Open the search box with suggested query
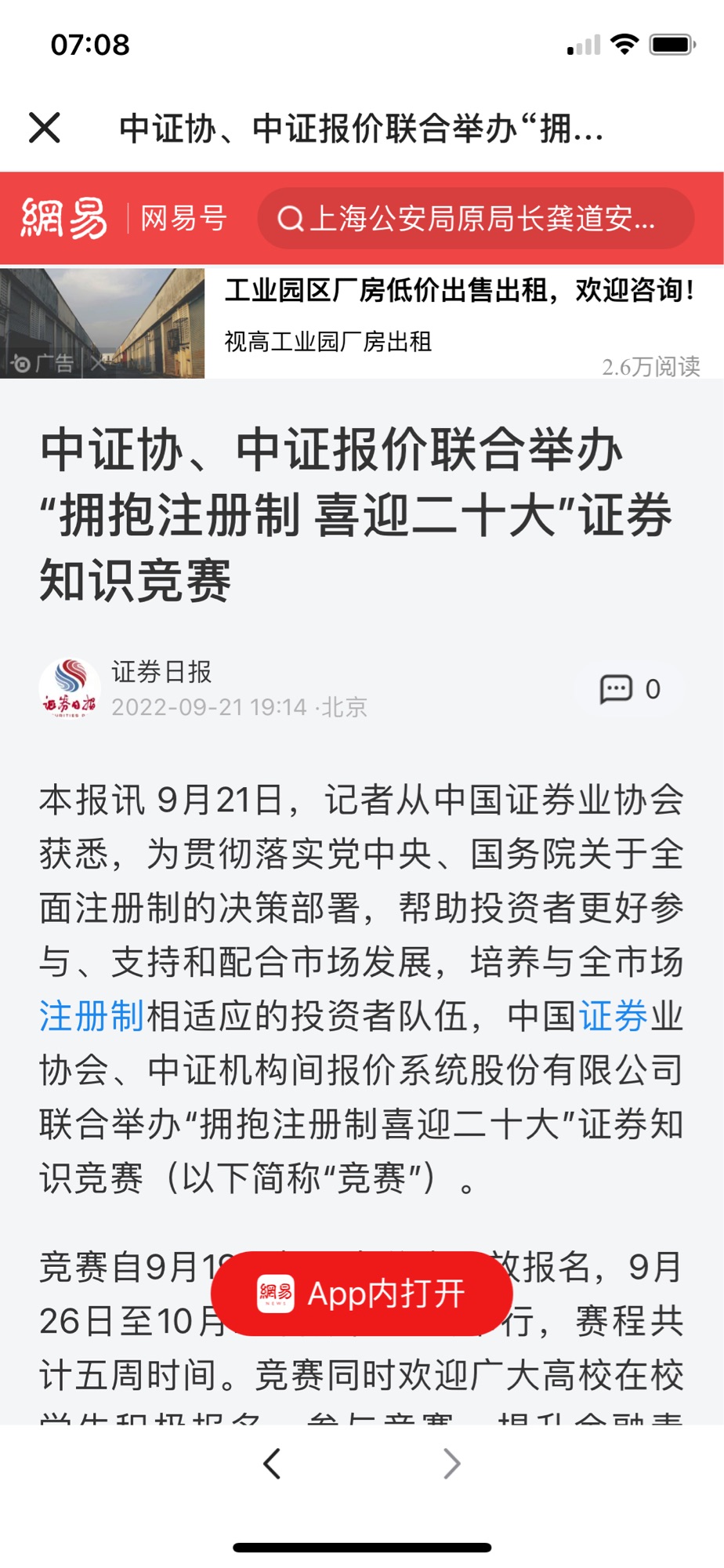This screenshot has height=1568, width=724. pyautogui.click(x=475, y=219)
